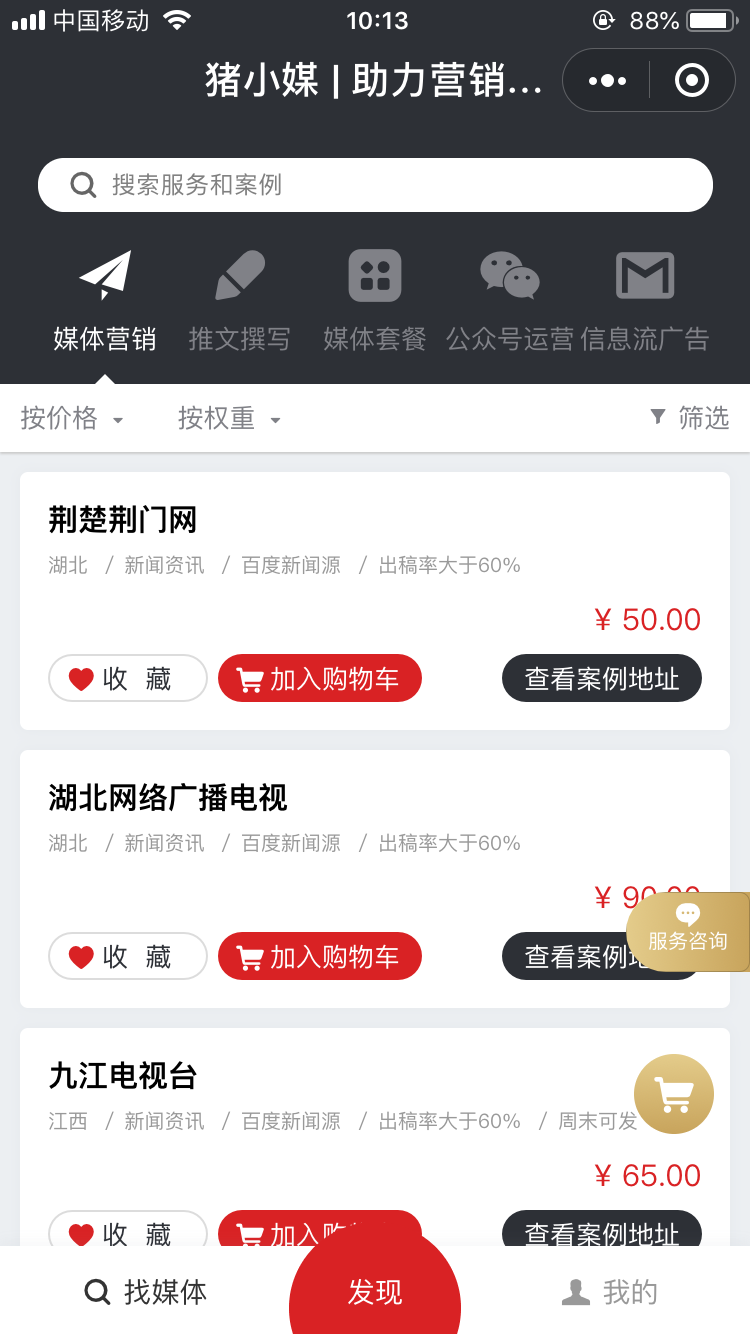This screenshot has height=1334, width=750.
Task: Tap the 搜索服务和案例 search box
Action: 375,185
